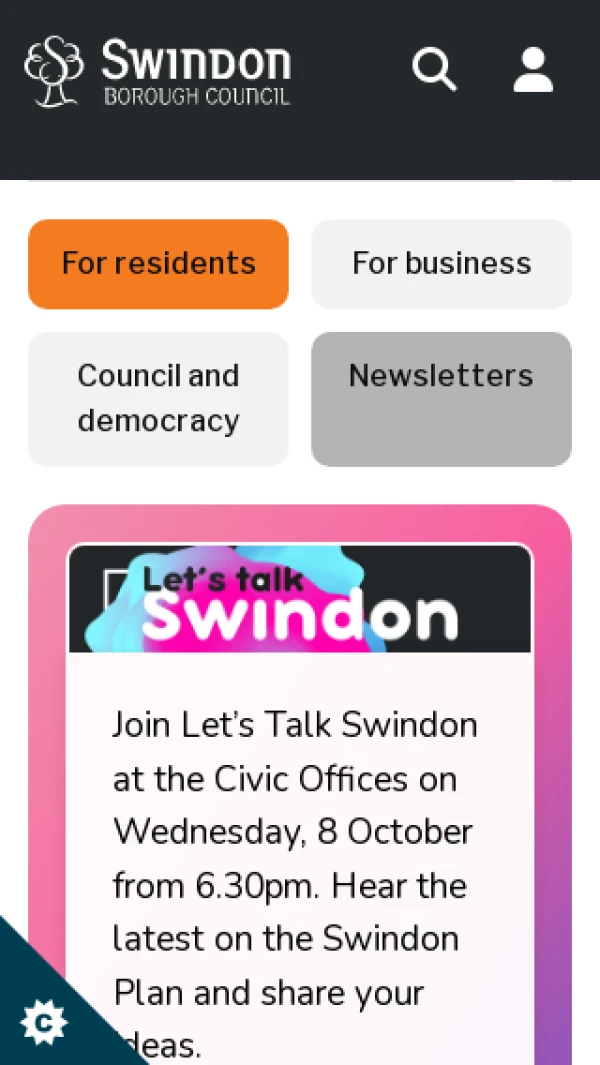Image resolution: width=600 pixels, height=1065 pixels.
Task: Open cookie settings gear icon
Action: pyautogui.click(x=43, y=1022)
